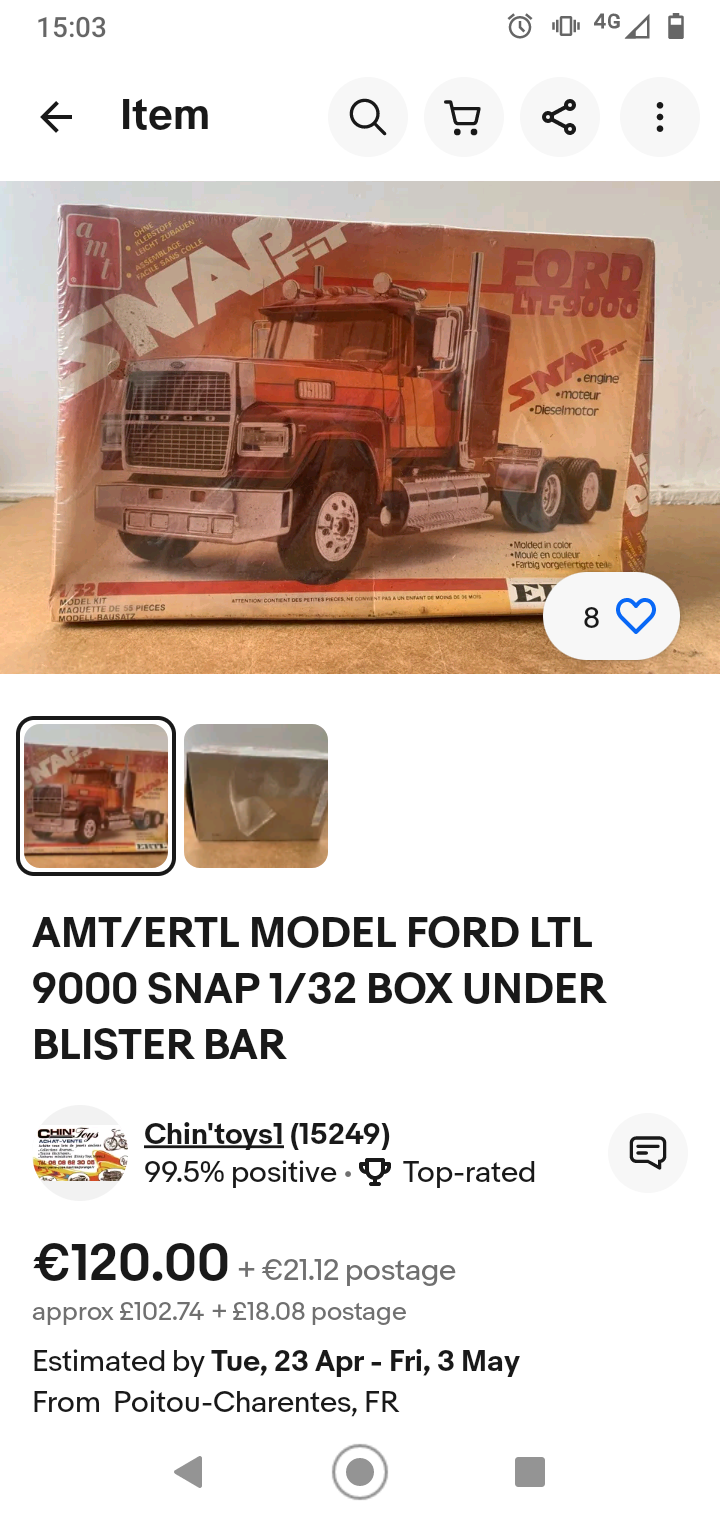Open the three-dot overflow menu

click(x=659, y=117)
